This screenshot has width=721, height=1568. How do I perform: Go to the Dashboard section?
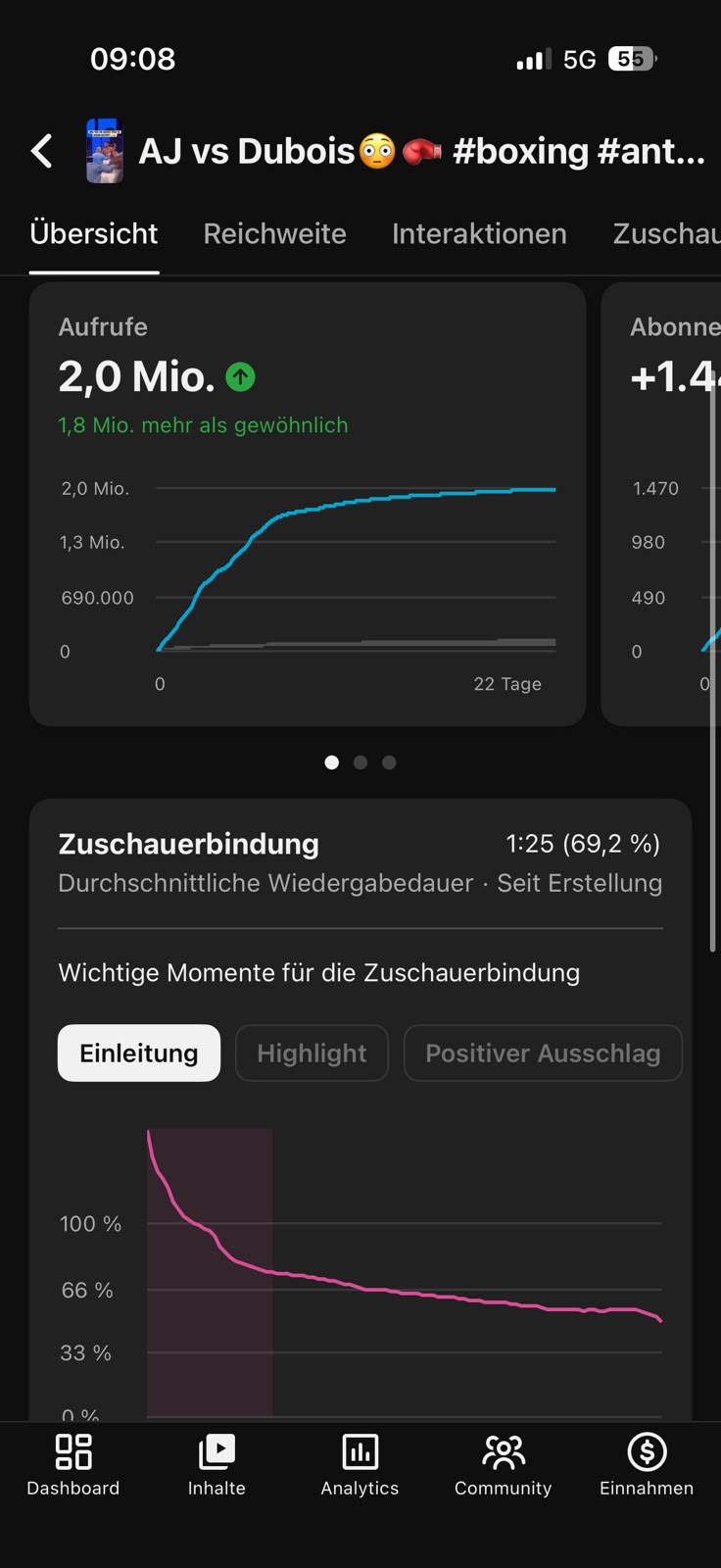73,1465
